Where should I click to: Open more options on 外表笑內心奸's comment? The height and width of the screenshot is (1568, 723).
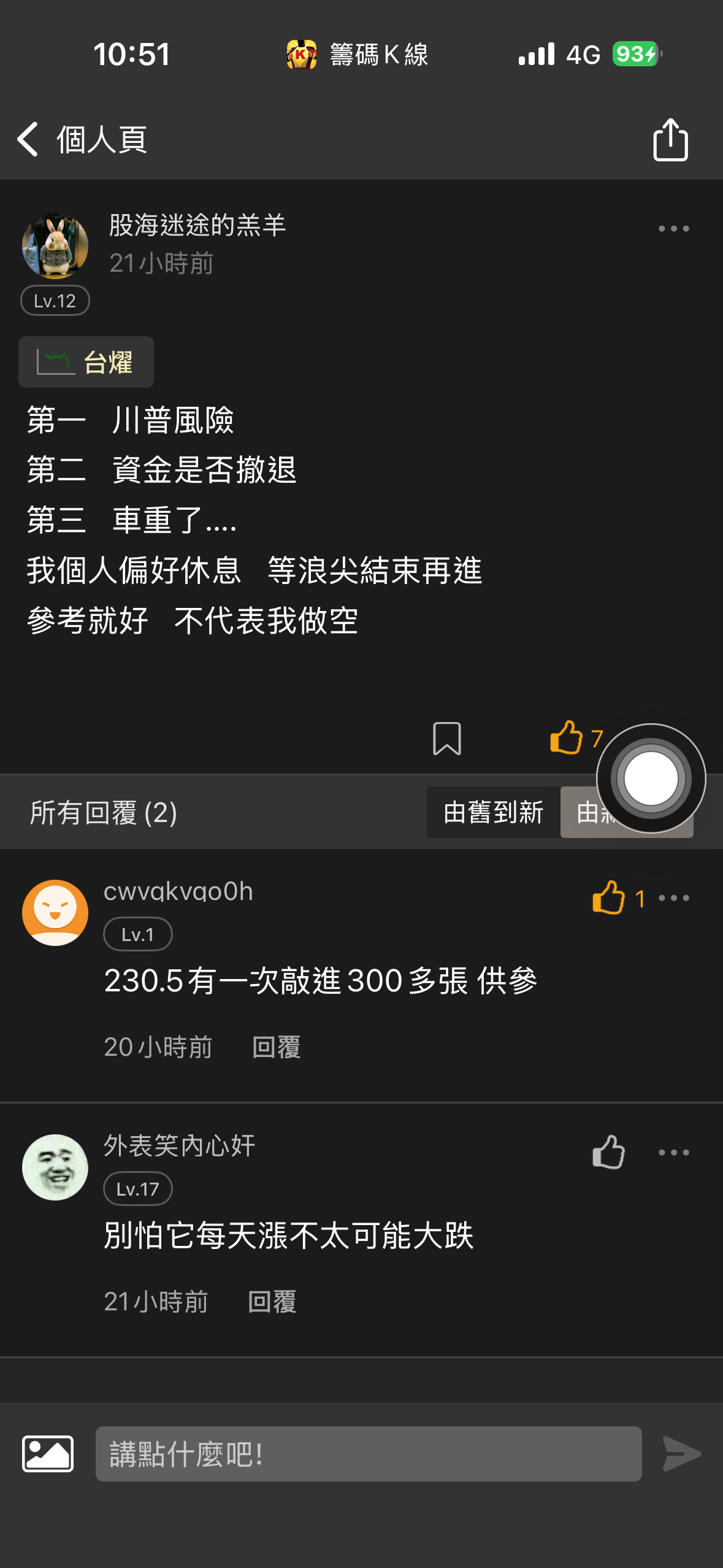[x=673, y=1153]
